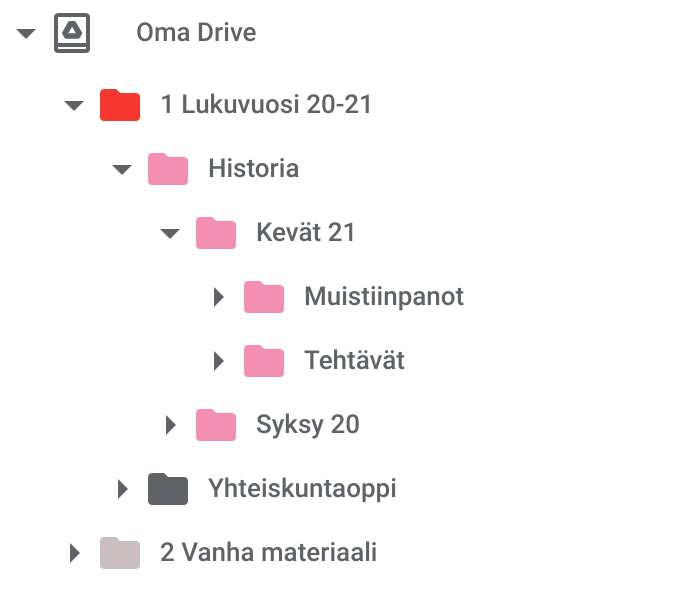
Task: Collapse the Kevät 21 folder arrow
Action: (x=170, y=233)
